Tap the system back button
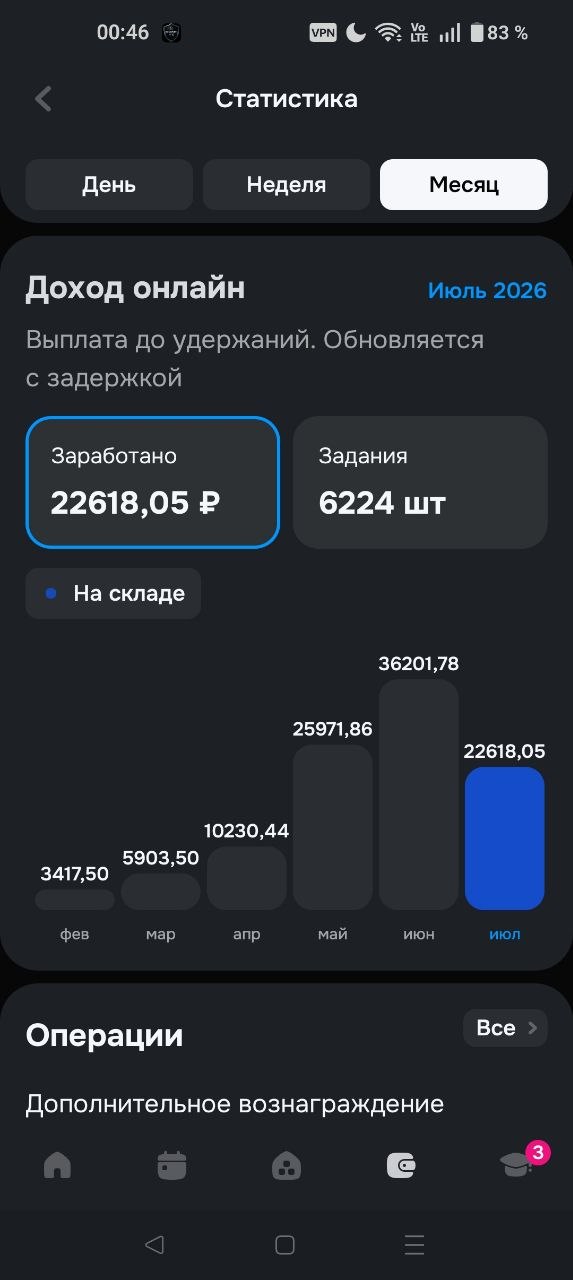Viewport: 573px width, 1280px height. click(154, 1244)
